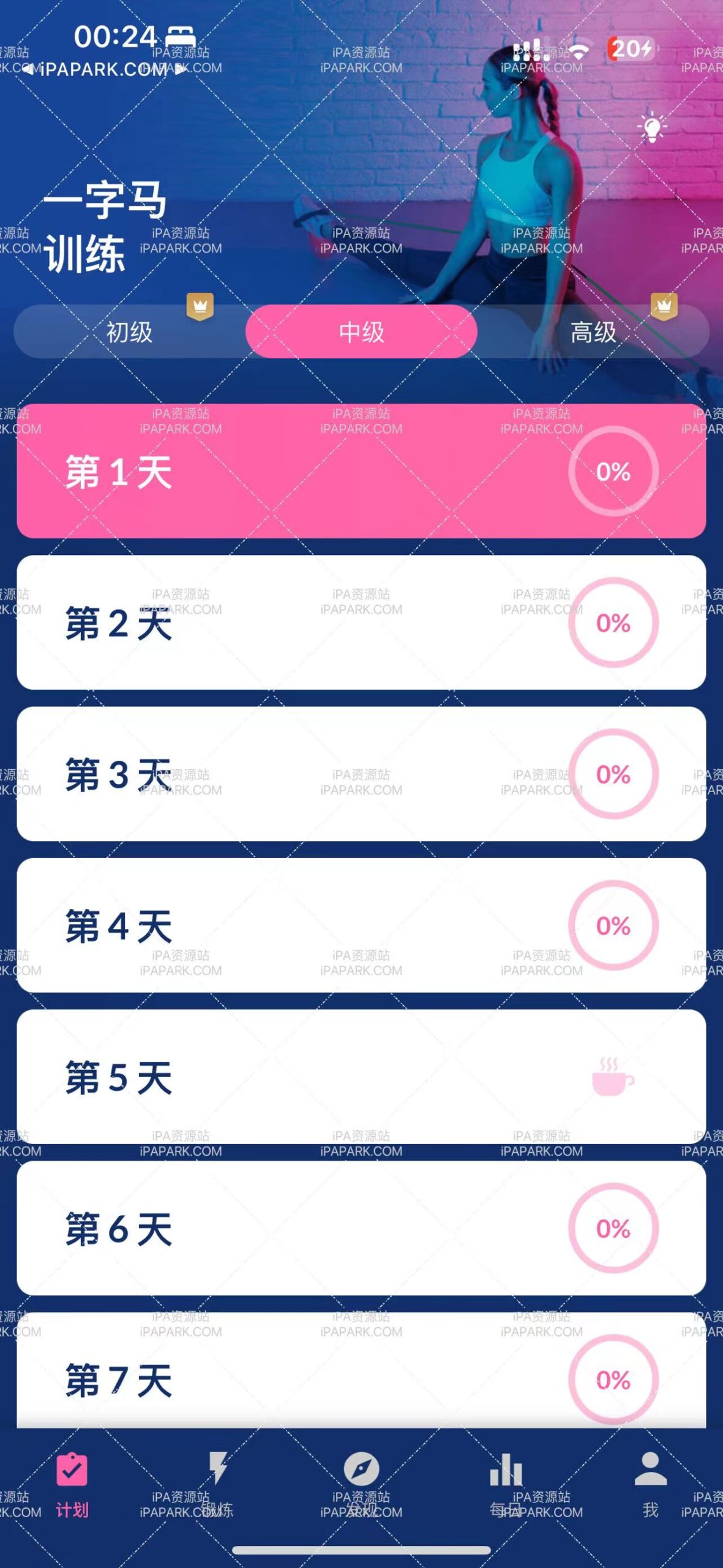The width and height of the screenshot is (723, 1568).
Task: Select the 中级 intermediate level tab
Action: coord(361,331)
